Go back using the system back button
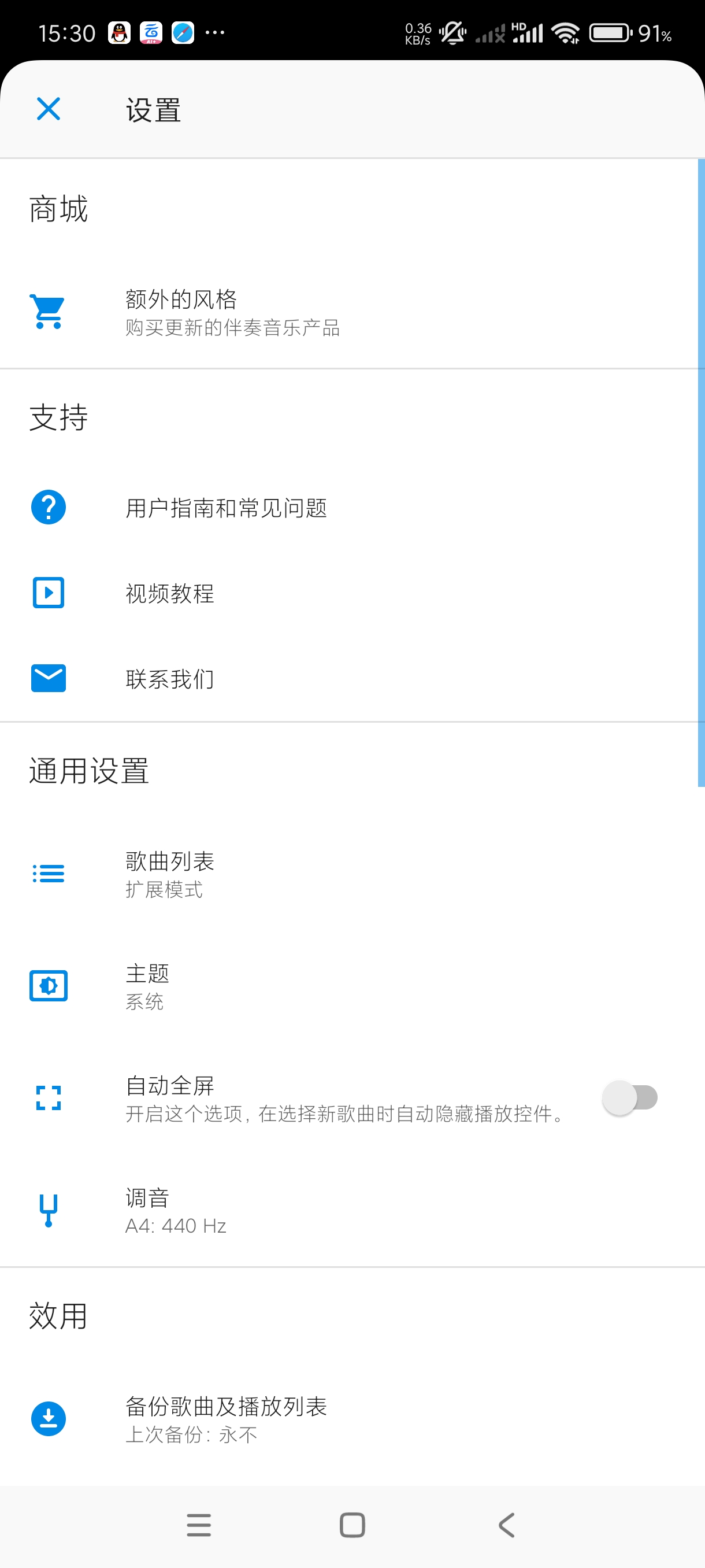This screenshot has height=1568, width=705. click(x=506, y=1525)
